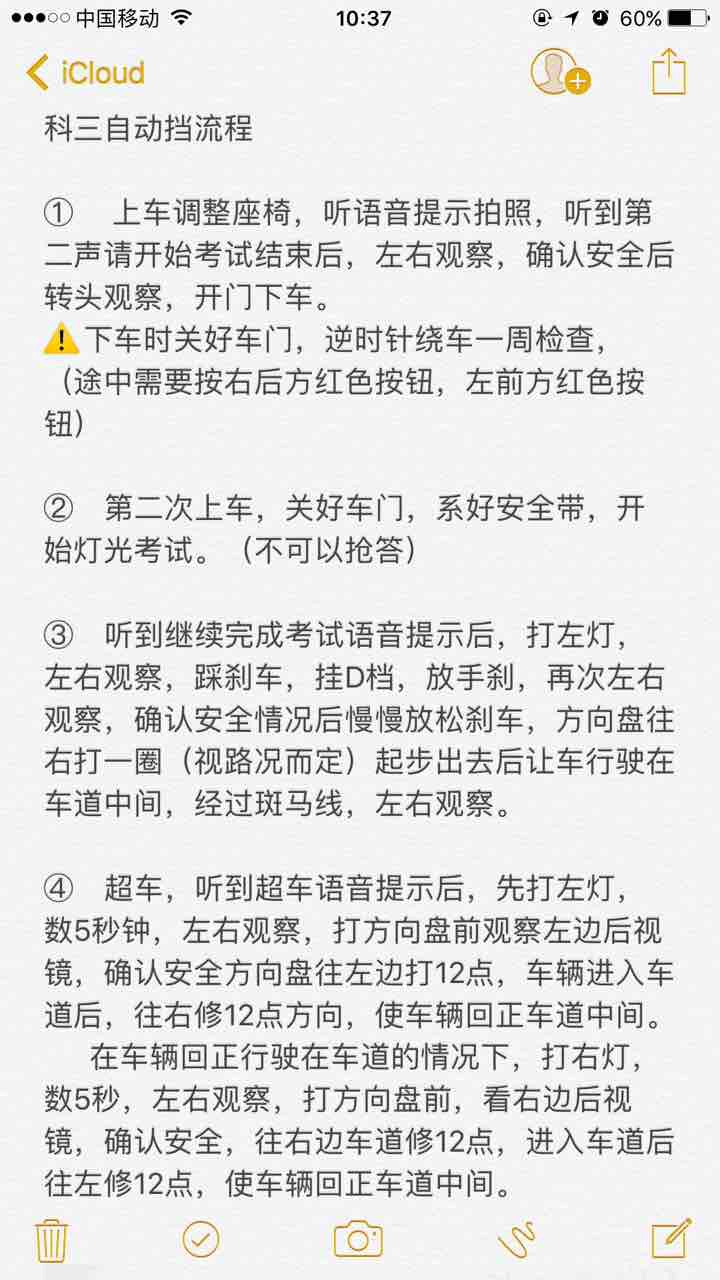
Task: Compose a new note
Action: pos(671,1238)
